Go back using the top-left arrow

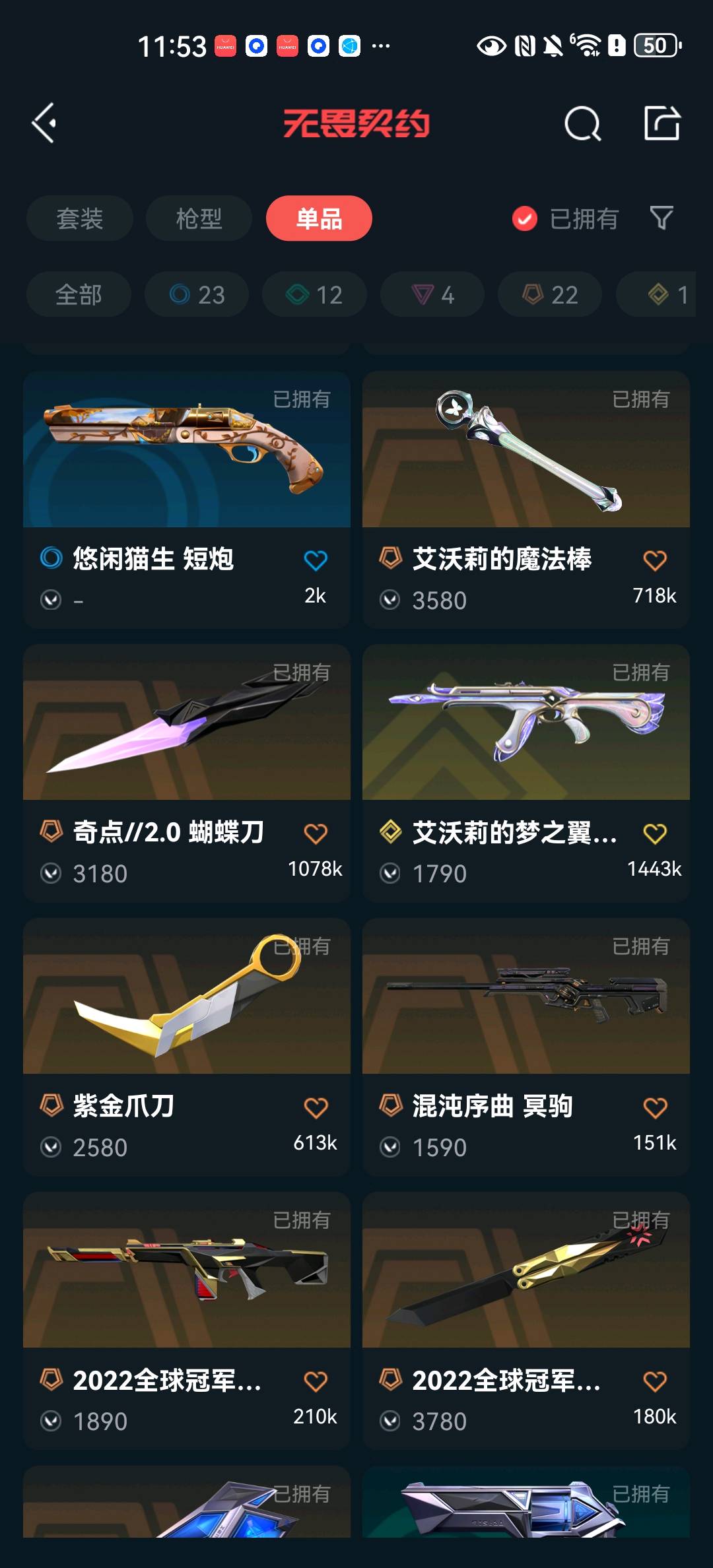pyautogui.click(x=44, y=123)
